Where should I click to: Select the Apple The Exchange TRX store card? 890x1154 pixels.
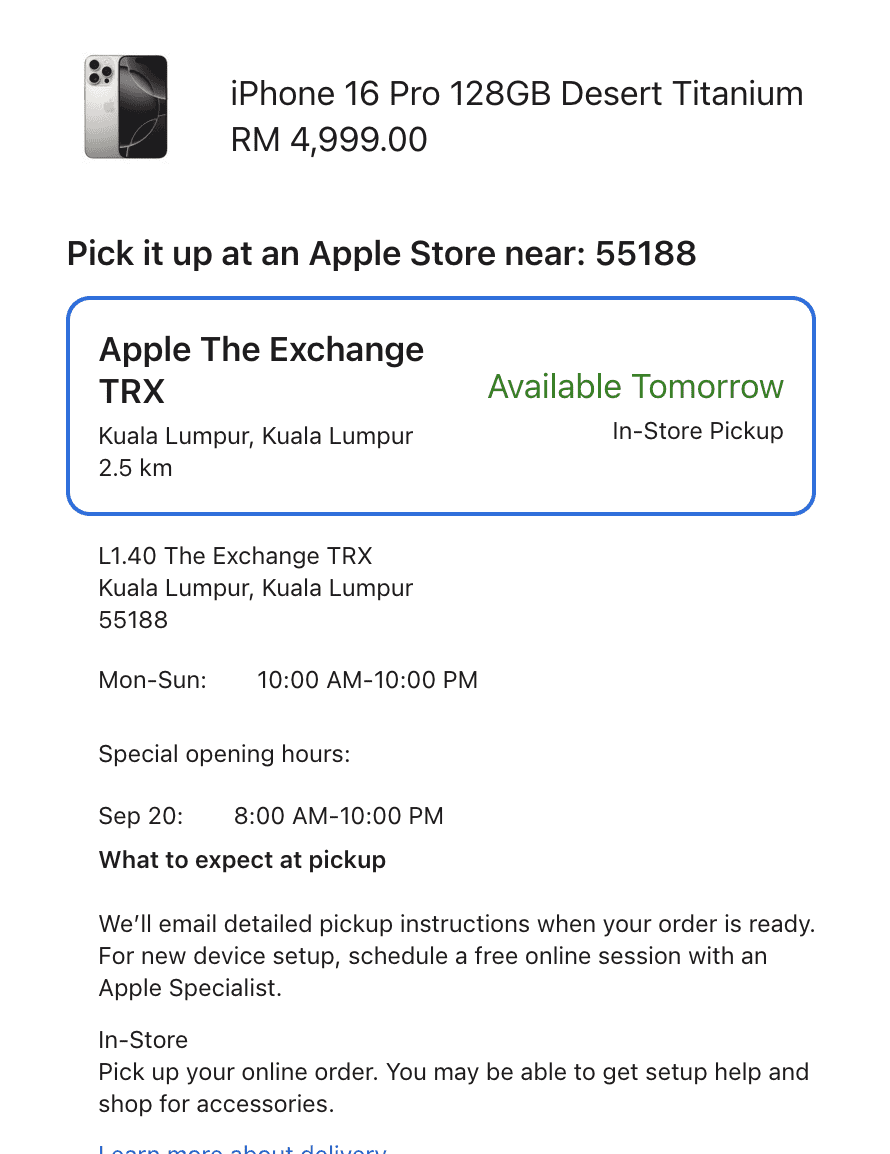(x=440, y=404)
